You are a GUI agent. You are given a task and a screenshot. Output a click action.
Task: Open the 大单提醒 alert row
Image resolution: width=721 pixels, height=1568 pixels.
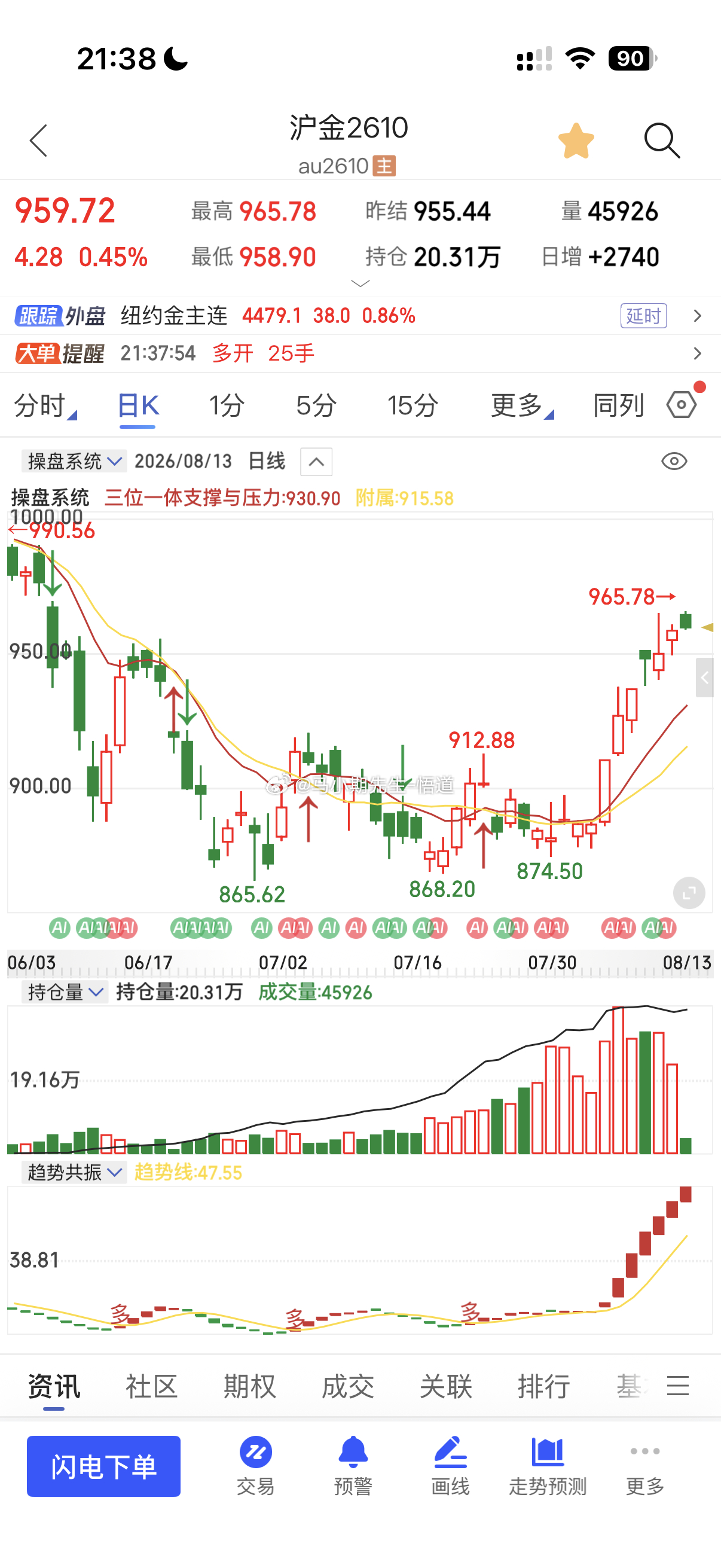pos(360,353)
